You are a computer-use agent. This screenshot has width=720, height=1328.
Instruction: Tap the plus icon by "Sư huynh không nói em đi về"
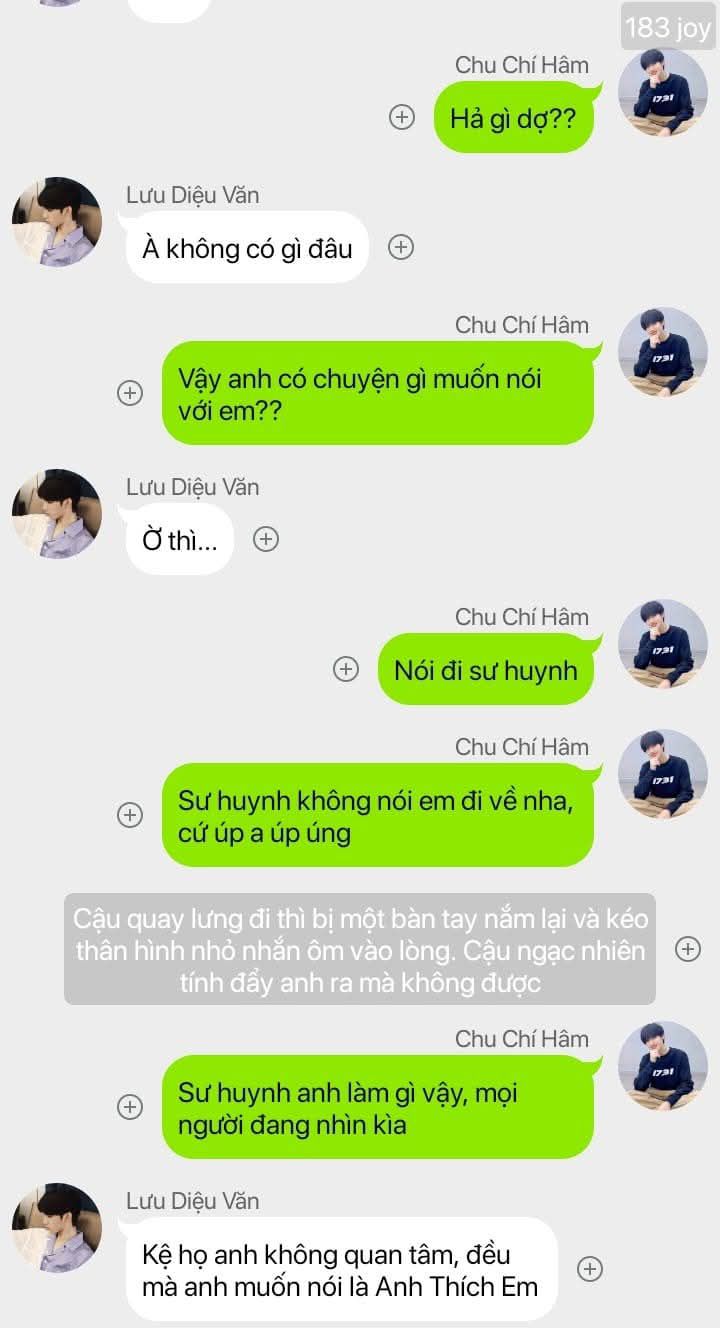(131, 815)
